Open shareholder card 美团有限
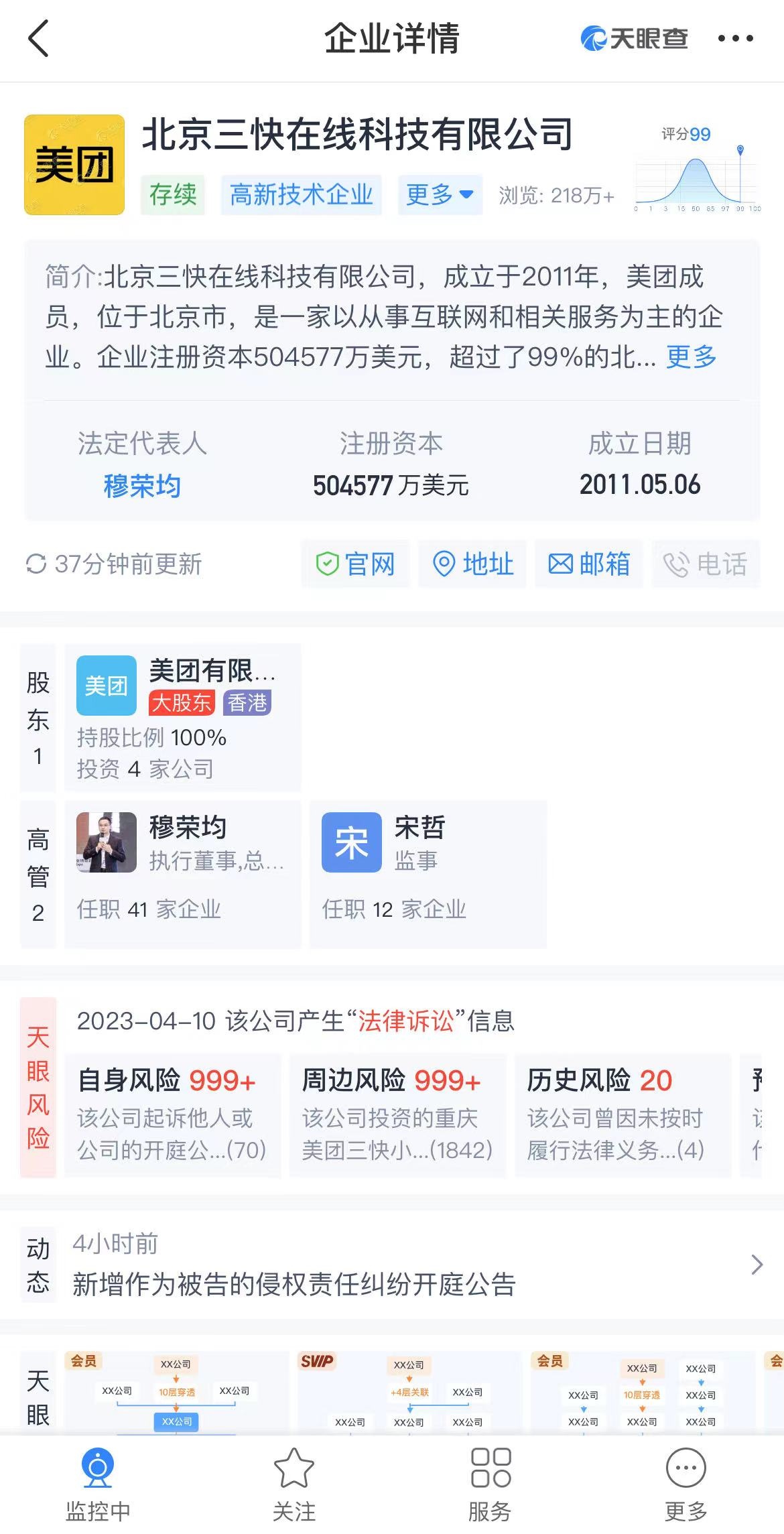This screenshot has width=784, height=1534. 182,718
